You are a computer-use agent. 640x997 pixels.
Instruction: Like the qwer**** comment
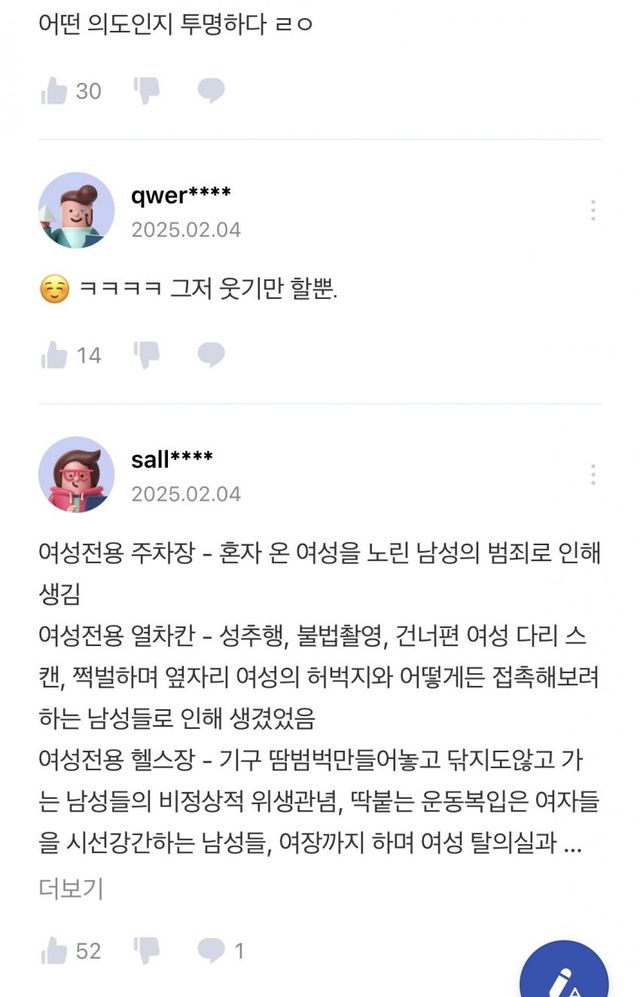(54, 354)
